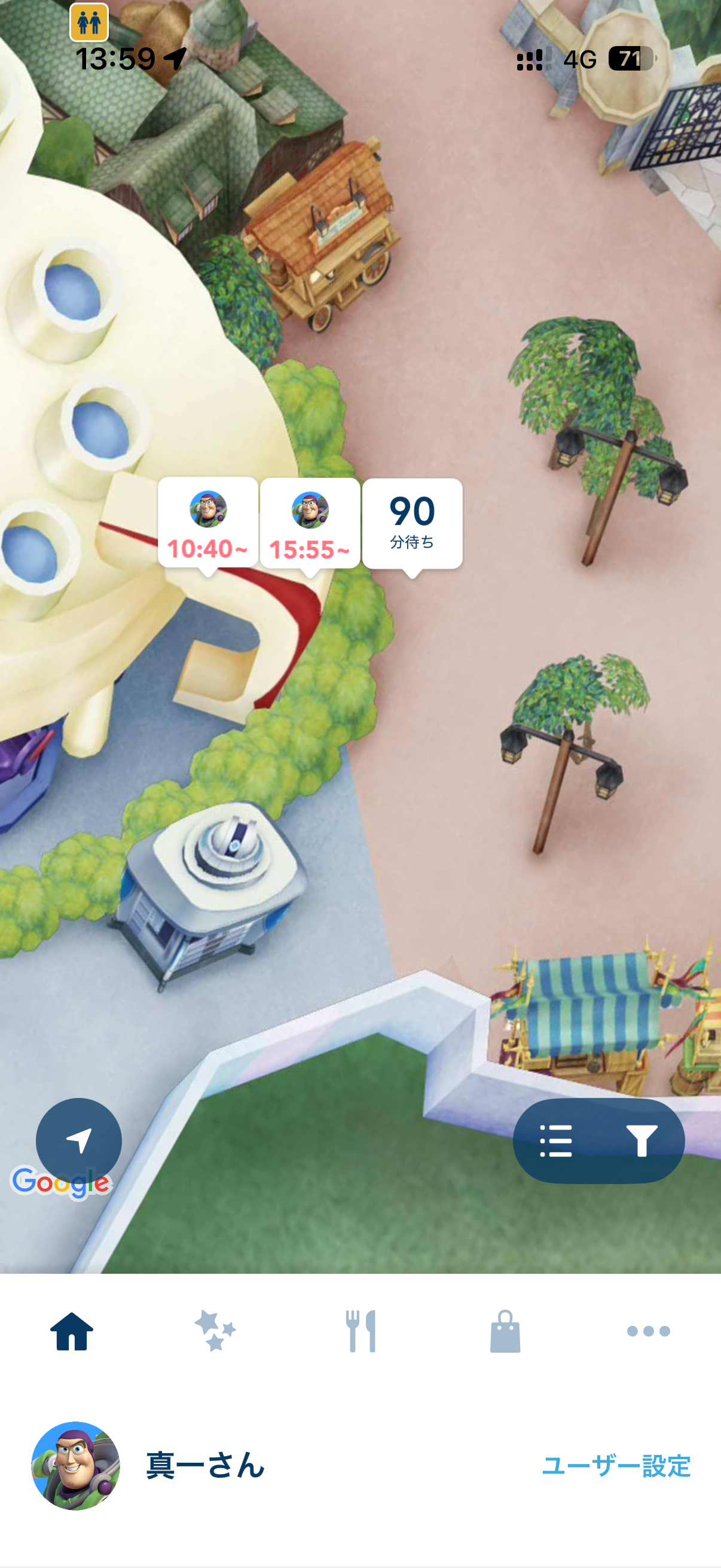Image resolution: width=721 pixels, height=1568 pixels.
Task: Open the more options tab
Action: click(x=648, y=1331)
